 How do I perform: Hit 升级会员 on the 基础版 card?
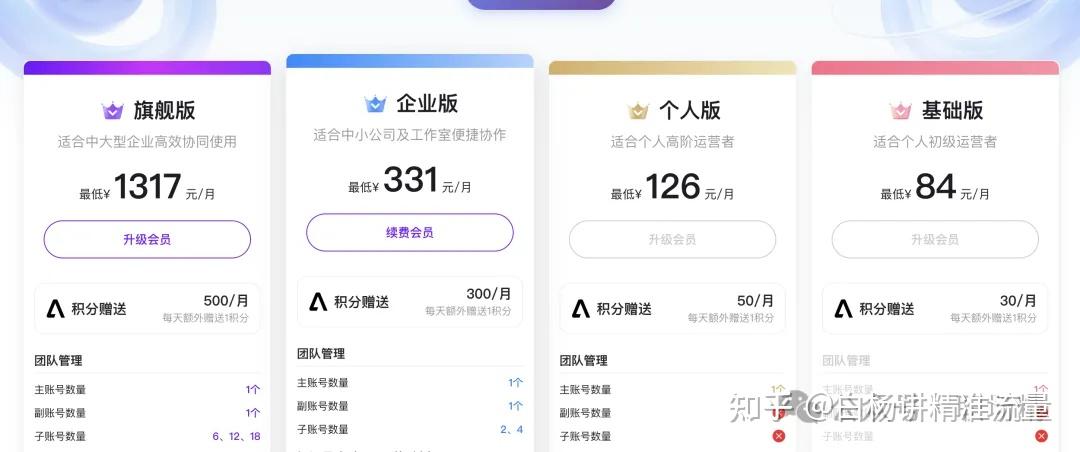pos(934,239)
